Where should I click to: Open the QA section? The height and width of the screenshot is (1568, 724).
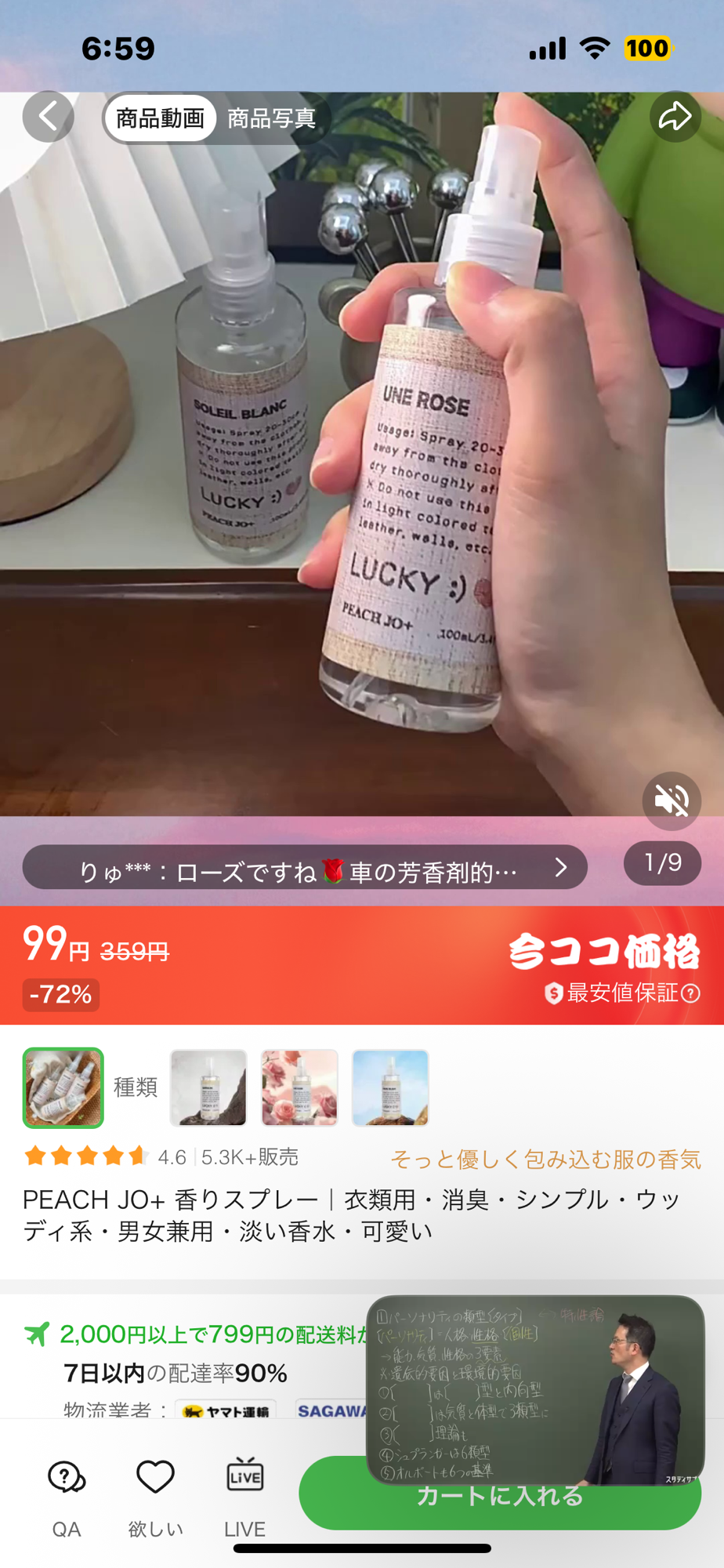click(67, 1496)
